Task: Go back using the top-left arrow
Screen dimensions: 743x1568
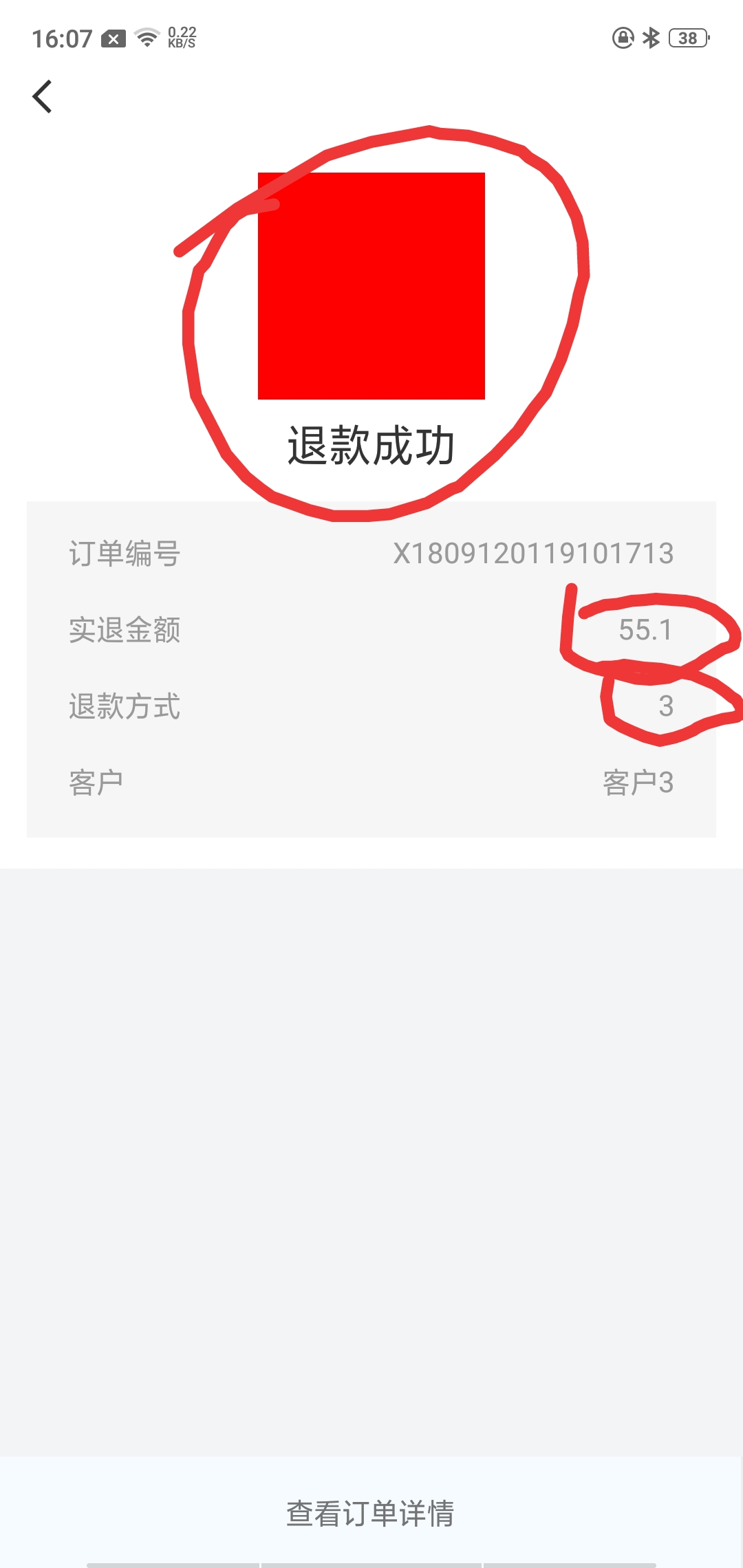Action: pos(42,96)
